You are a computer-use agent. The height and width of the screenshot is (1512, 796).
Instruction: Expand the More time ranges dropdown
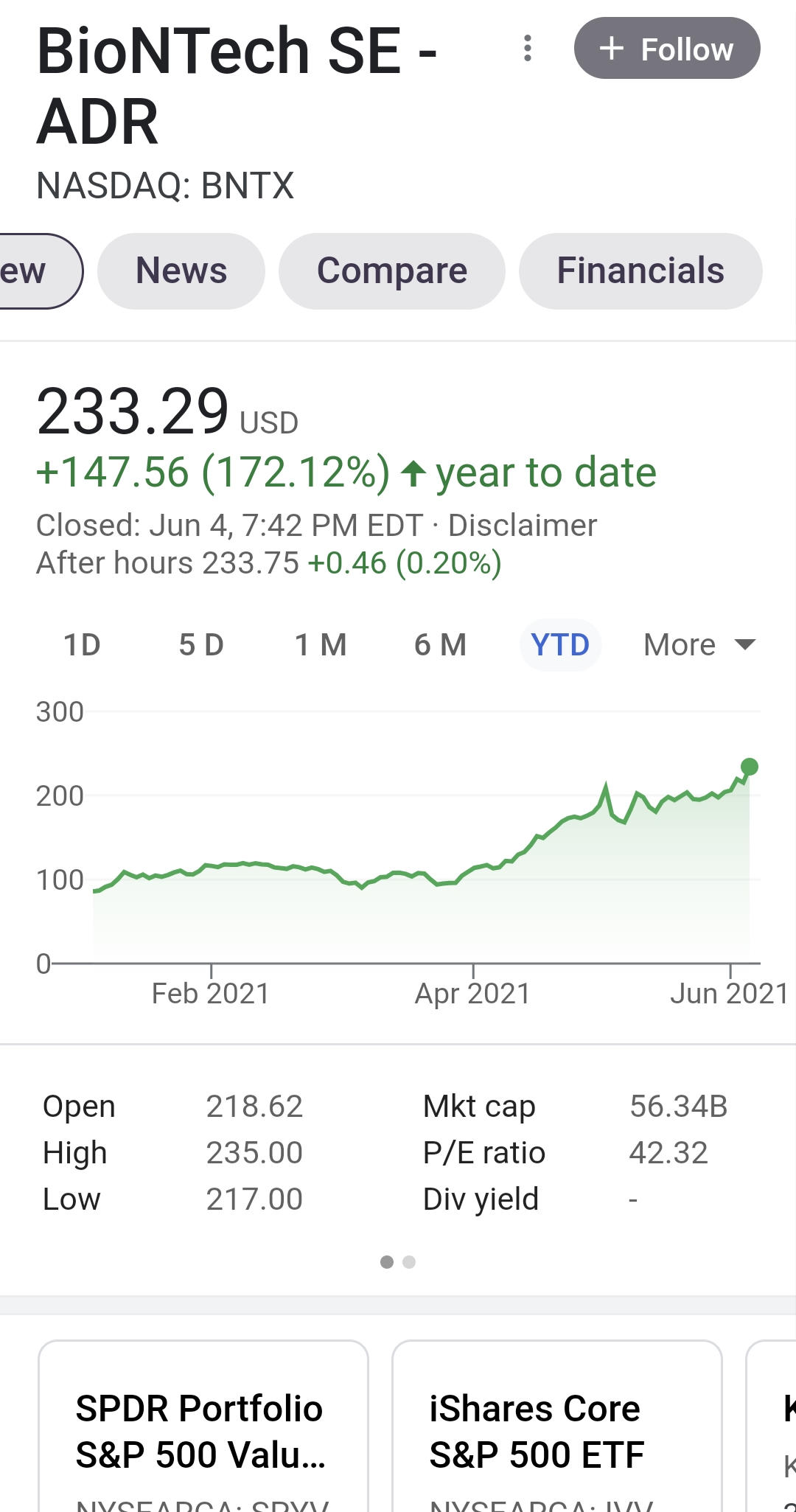(x=699, y=645)
